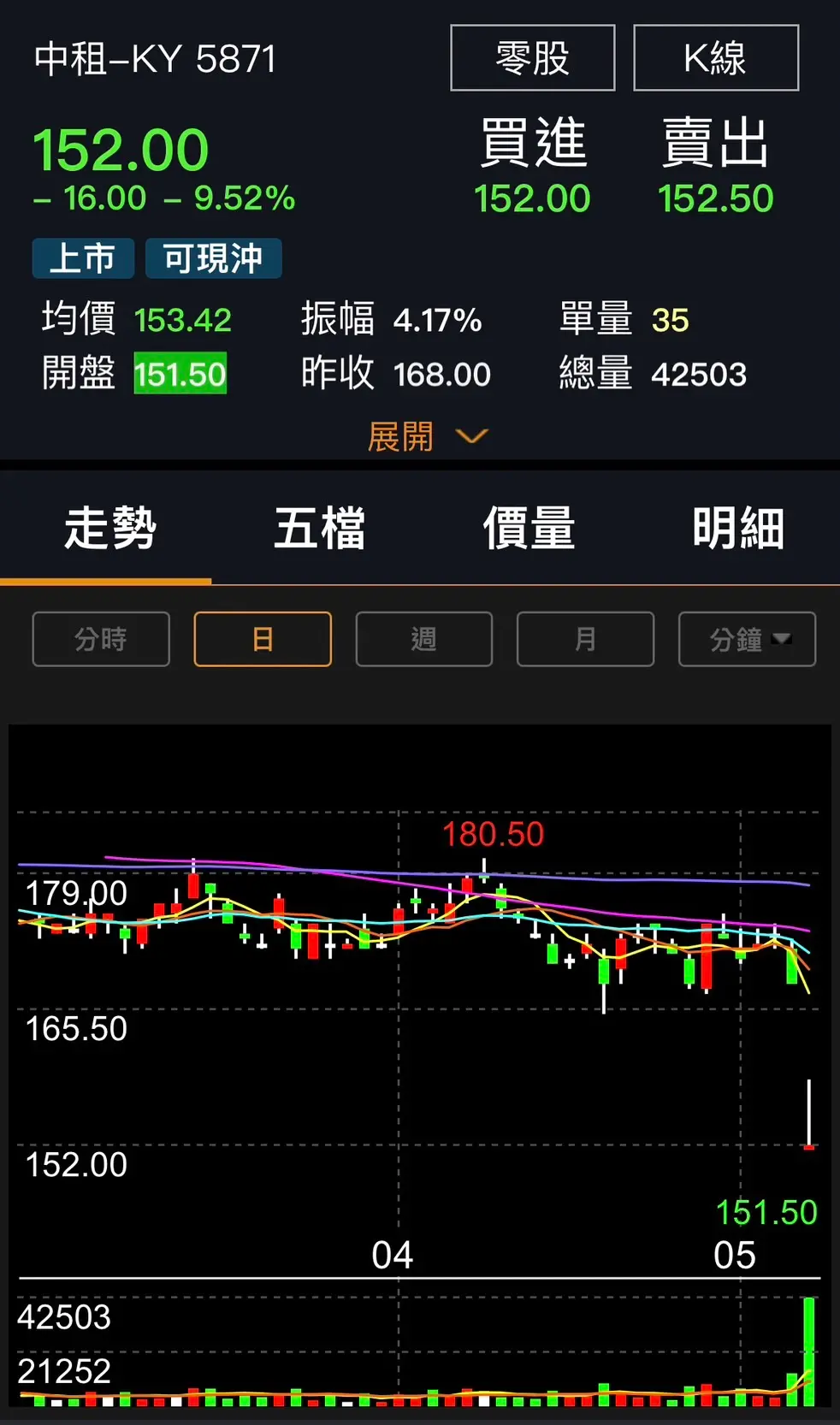Switch to the 五檔 order book tab
Viewport: 840px width, 1425px height.
point(320,528)
